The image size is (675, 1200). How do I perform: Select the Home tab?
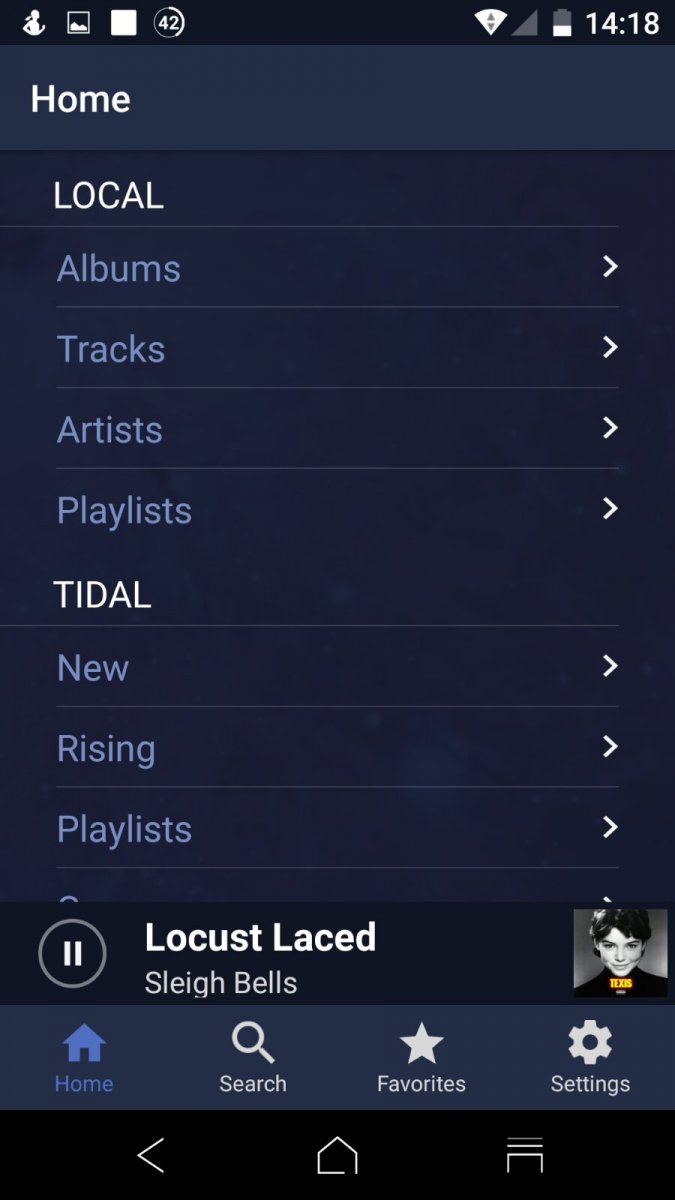[x=84, y=1058]
